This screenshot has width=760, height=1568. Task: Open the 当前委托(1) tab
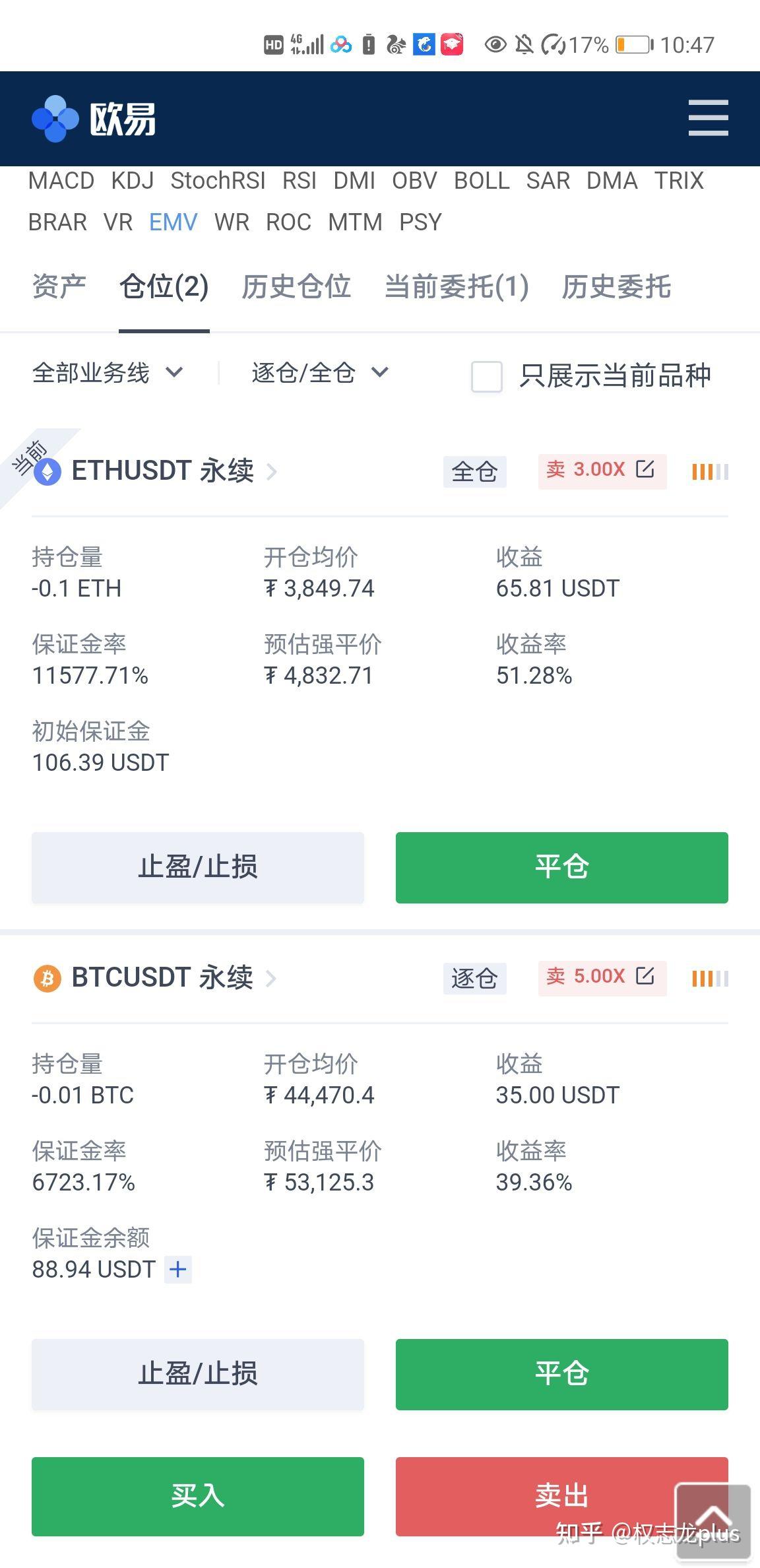pyautogui.click(x=456, y=286)
